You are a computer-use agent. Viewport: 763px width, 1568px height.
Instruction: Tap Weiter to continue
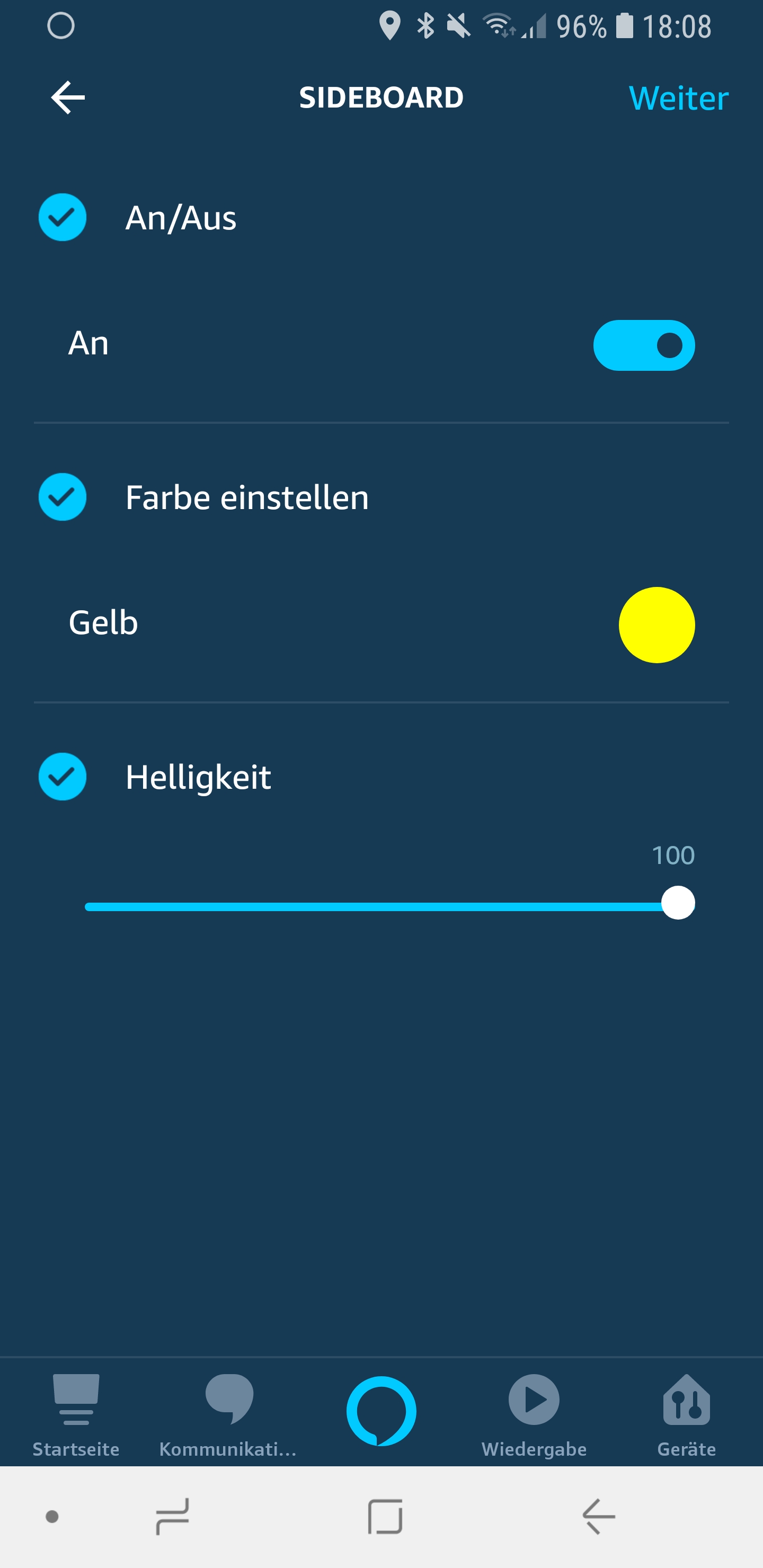678,98
